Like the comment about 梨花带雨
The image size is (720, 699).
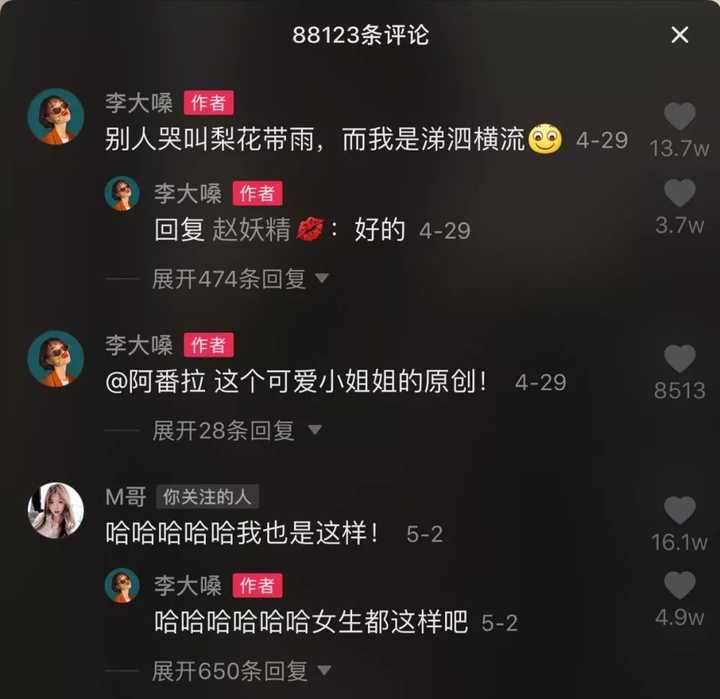click(x=680, y=118)
